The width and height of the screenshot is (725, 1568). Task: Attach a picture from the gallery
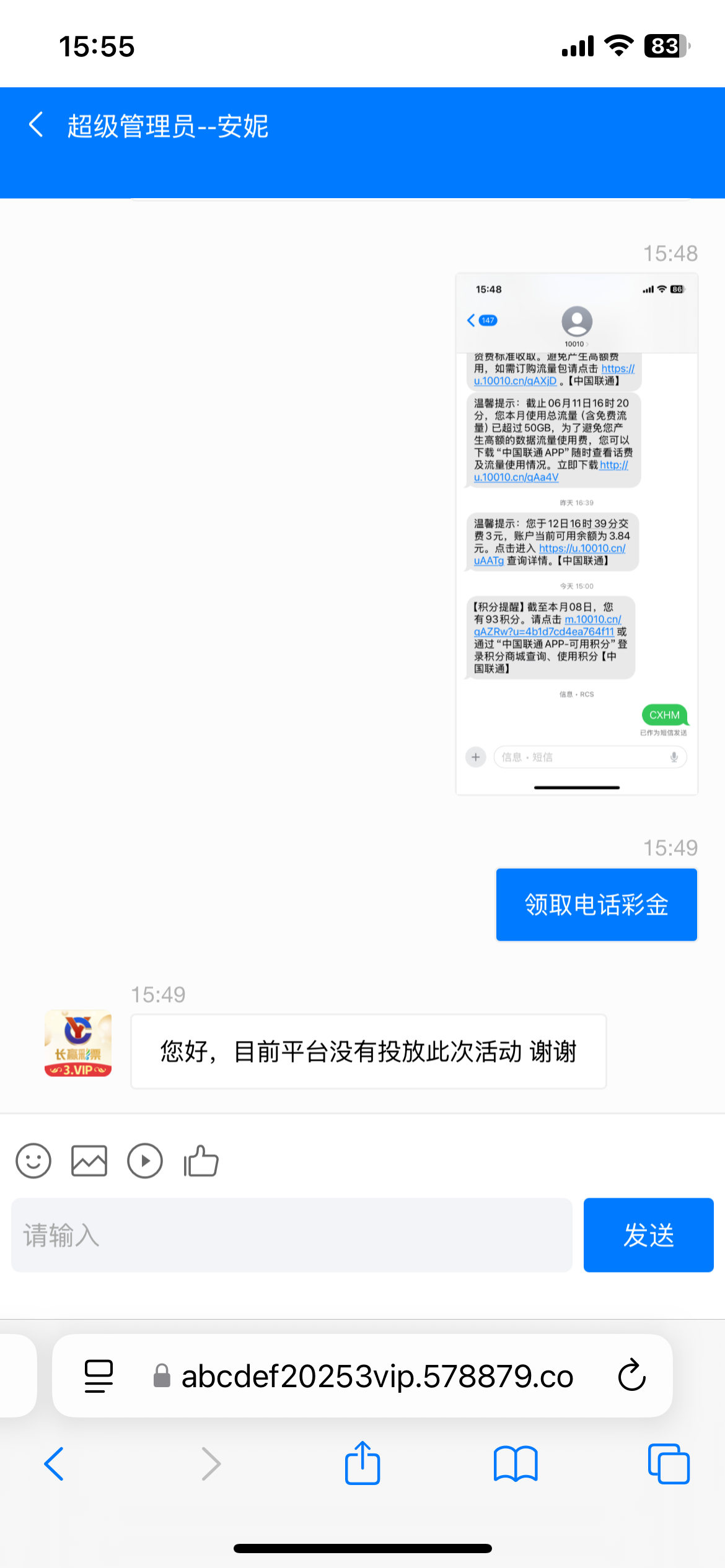coord(89,1161)
